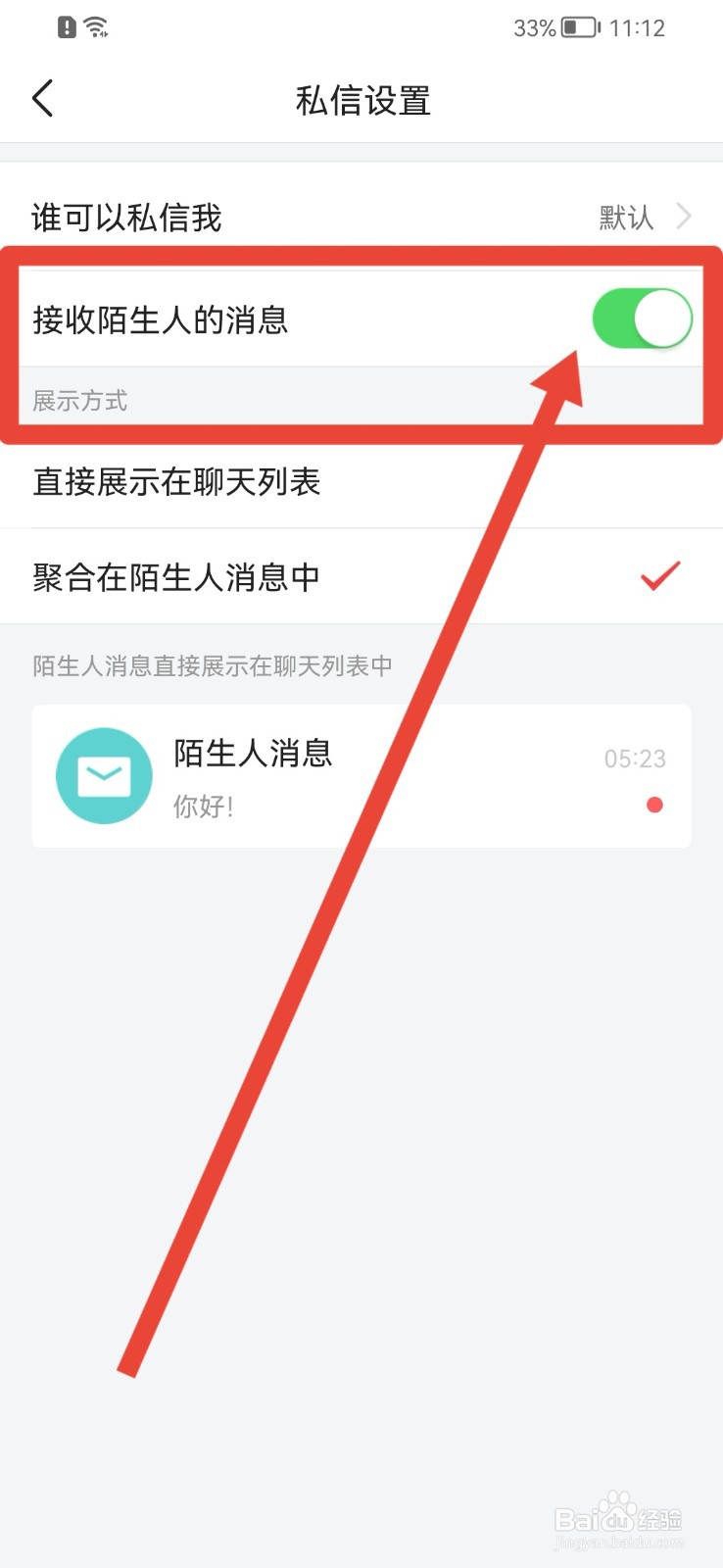Tap the SIM alert icon in the status bar
The width and height of the screenshot is (723, 1568).
point(67,26)
